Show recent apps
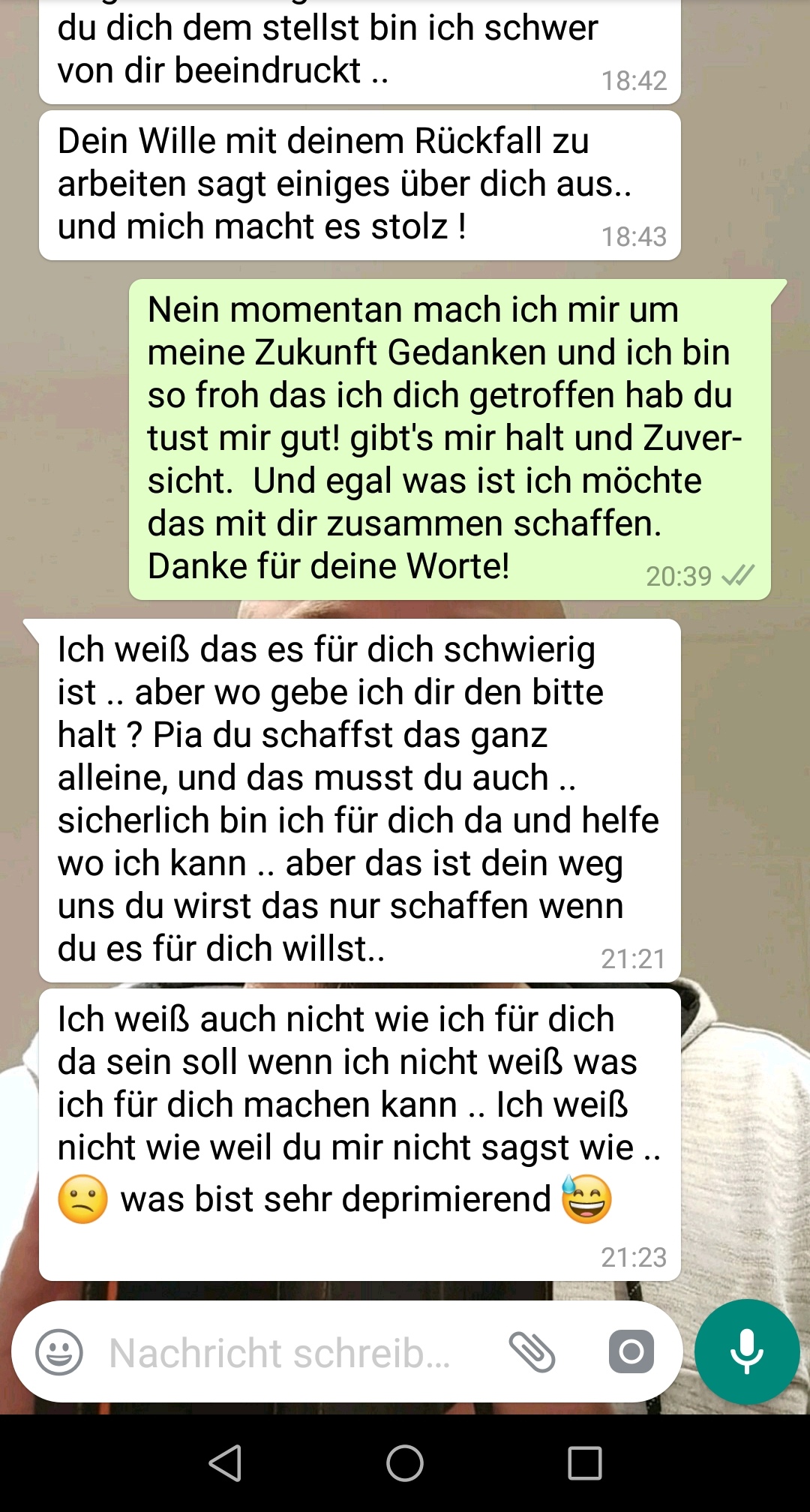The image size is (810, 1512). pos(585,1462)
